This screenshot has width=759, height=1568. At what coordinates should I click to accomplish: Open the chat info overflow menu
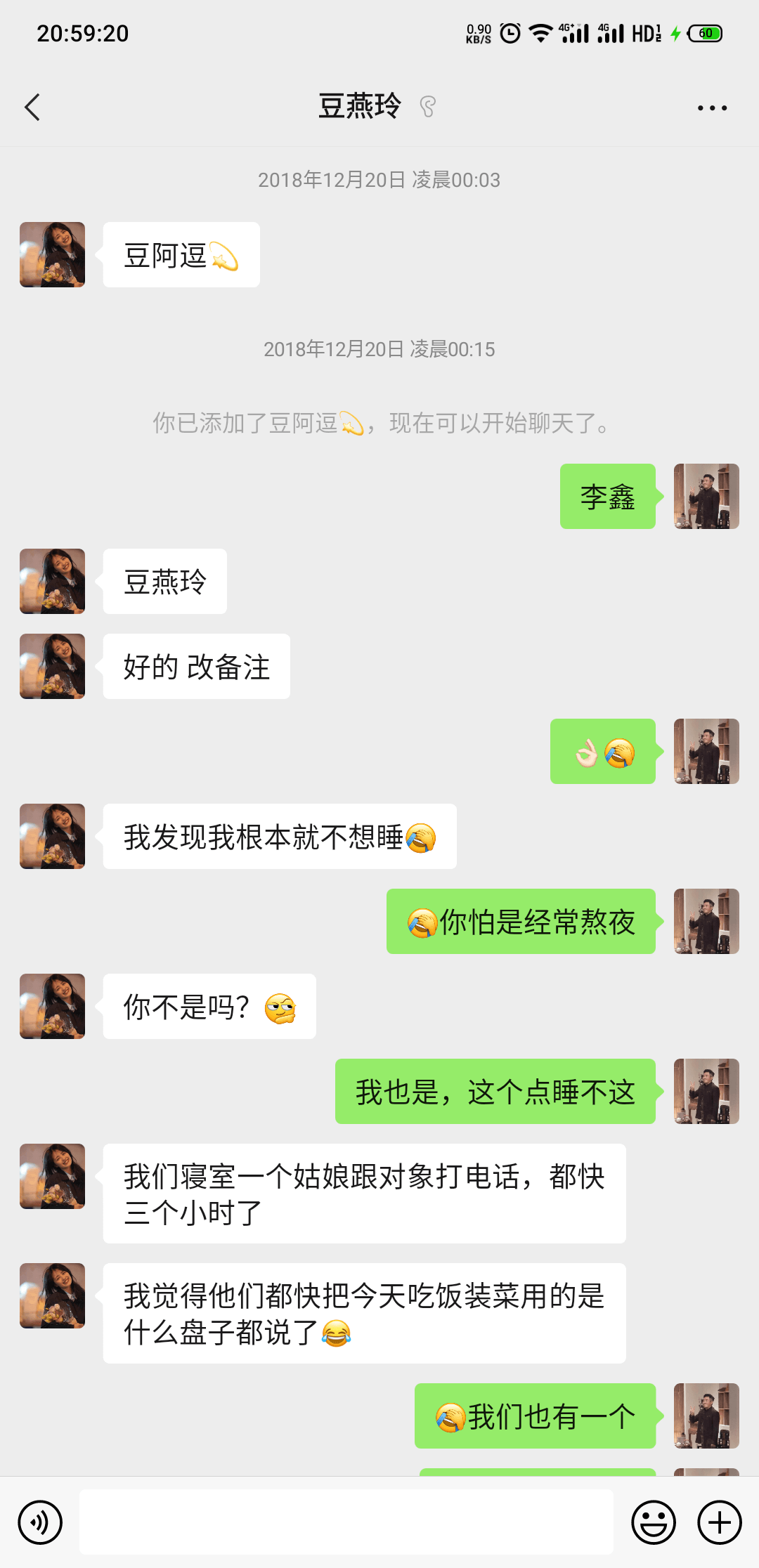[712, 107]
